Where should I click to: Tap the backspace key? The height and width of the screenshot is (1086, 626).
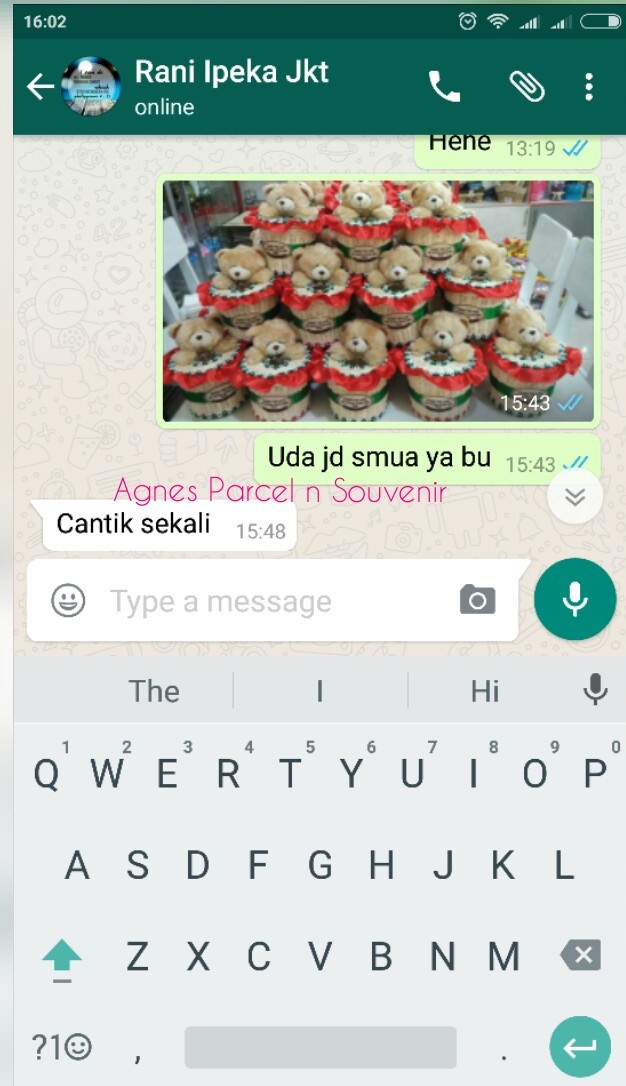click(x=580, y=956)
